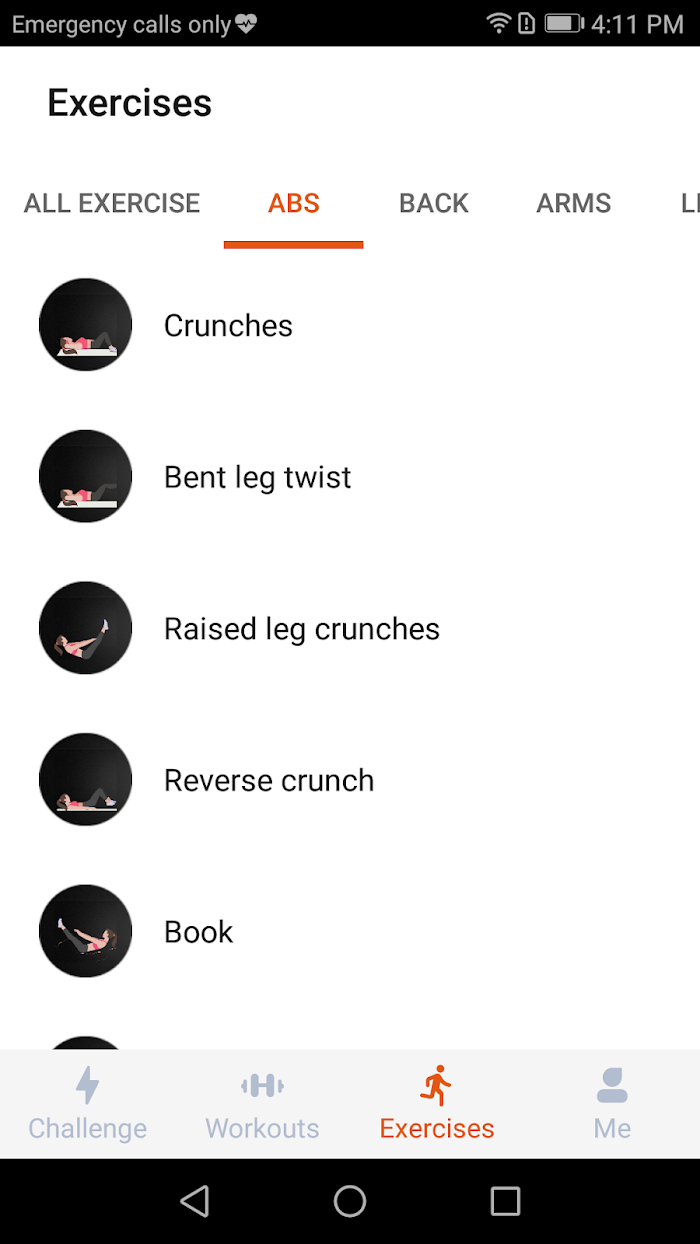Tap the Exercises bottom tab
700x1244 pixels.
pyautogui.click(x=437, y=1104)
